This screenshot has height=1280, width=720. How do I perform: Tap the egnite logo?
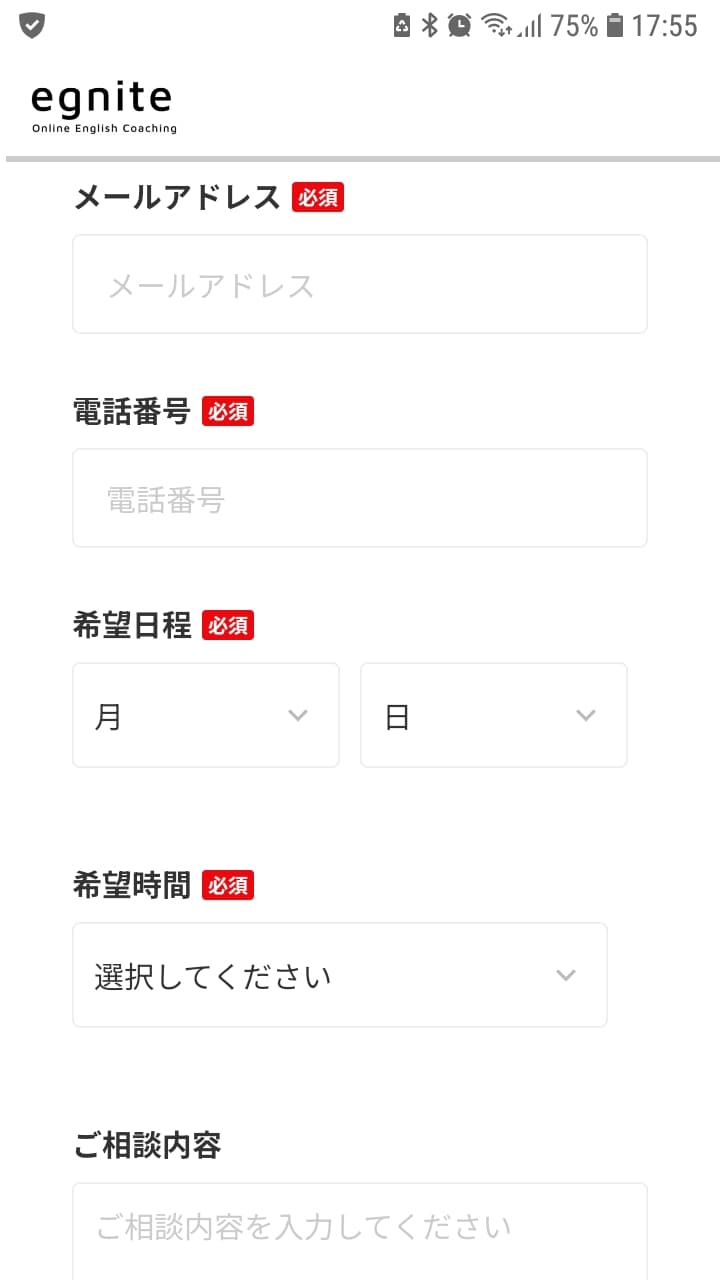point(103,104)
